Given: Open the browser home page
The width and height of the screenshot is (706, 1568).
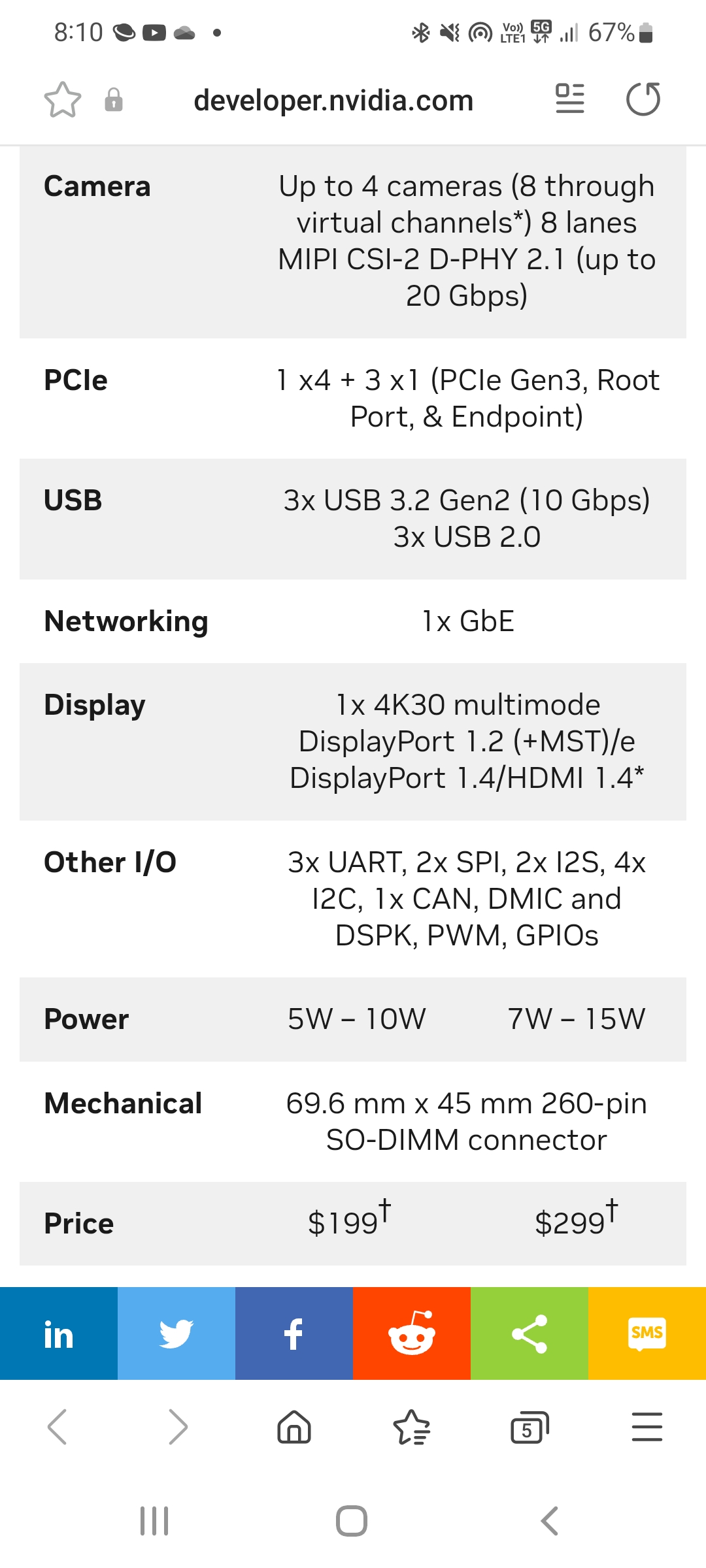Looking at the screenshot, I should coord(294,1427).
